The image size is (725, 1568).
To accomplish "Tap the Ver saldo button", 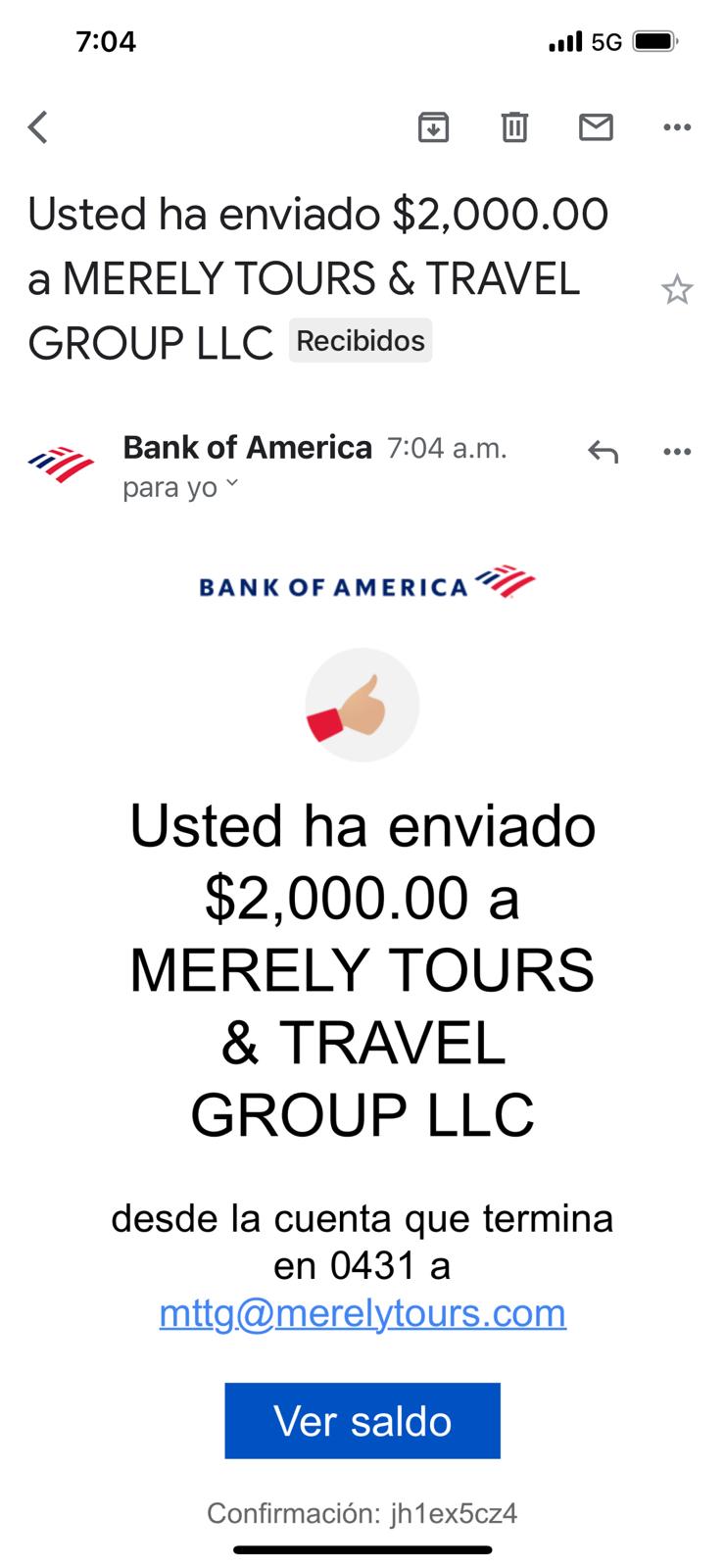I will pyautogui.click(x=362, y=1421).
